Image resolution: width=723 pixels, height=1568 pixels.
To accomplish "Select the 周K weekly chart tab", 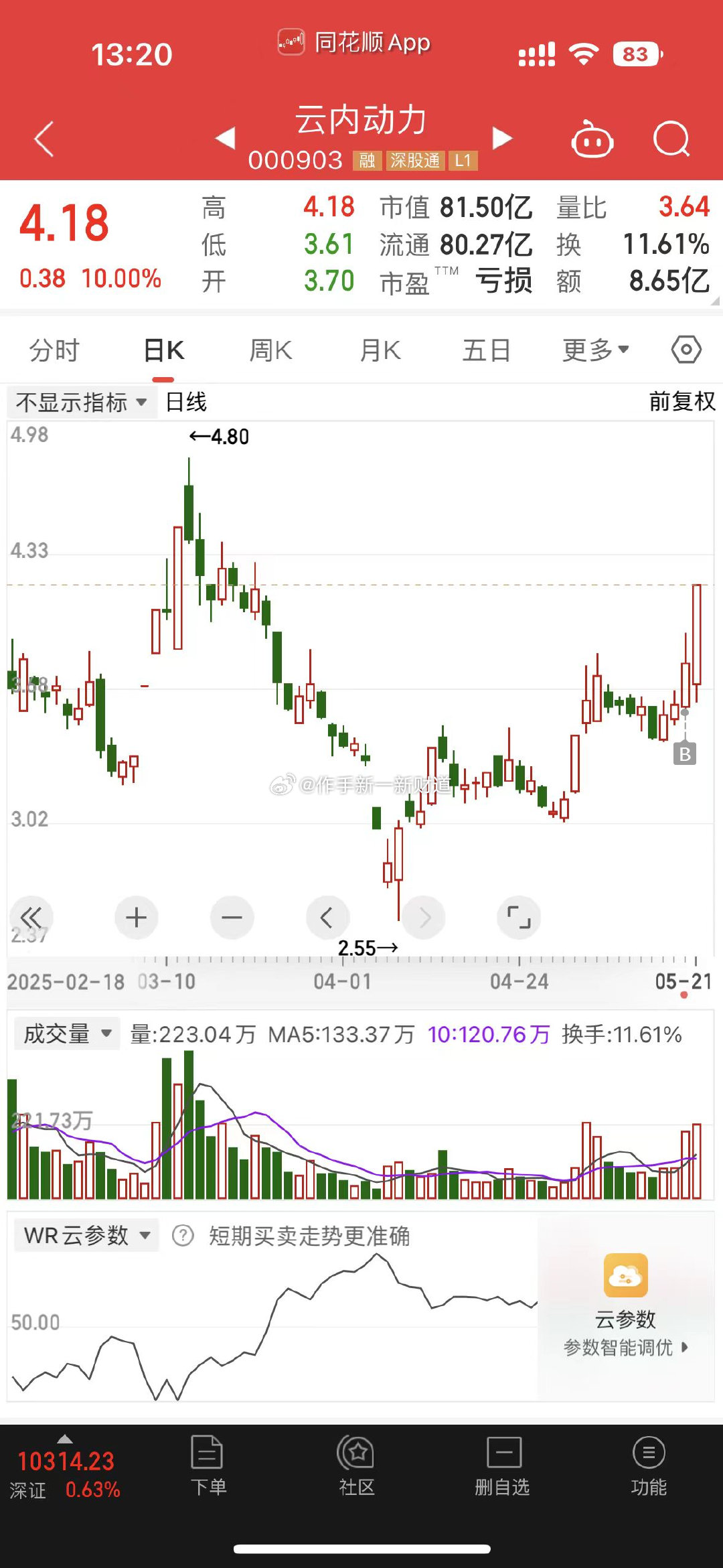I will 270,350.
